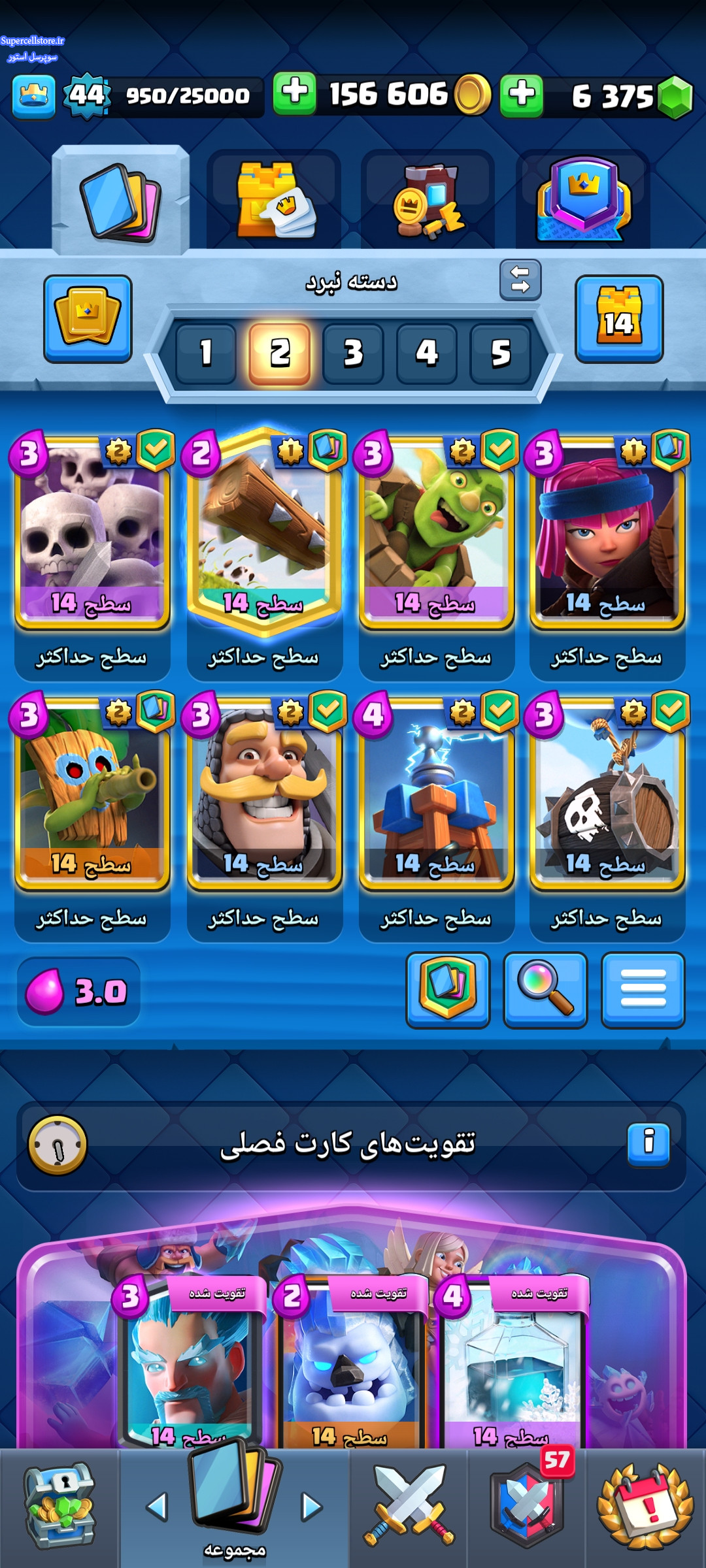
Task: Open the level 14 tower button
Action: tap(619, 319)
